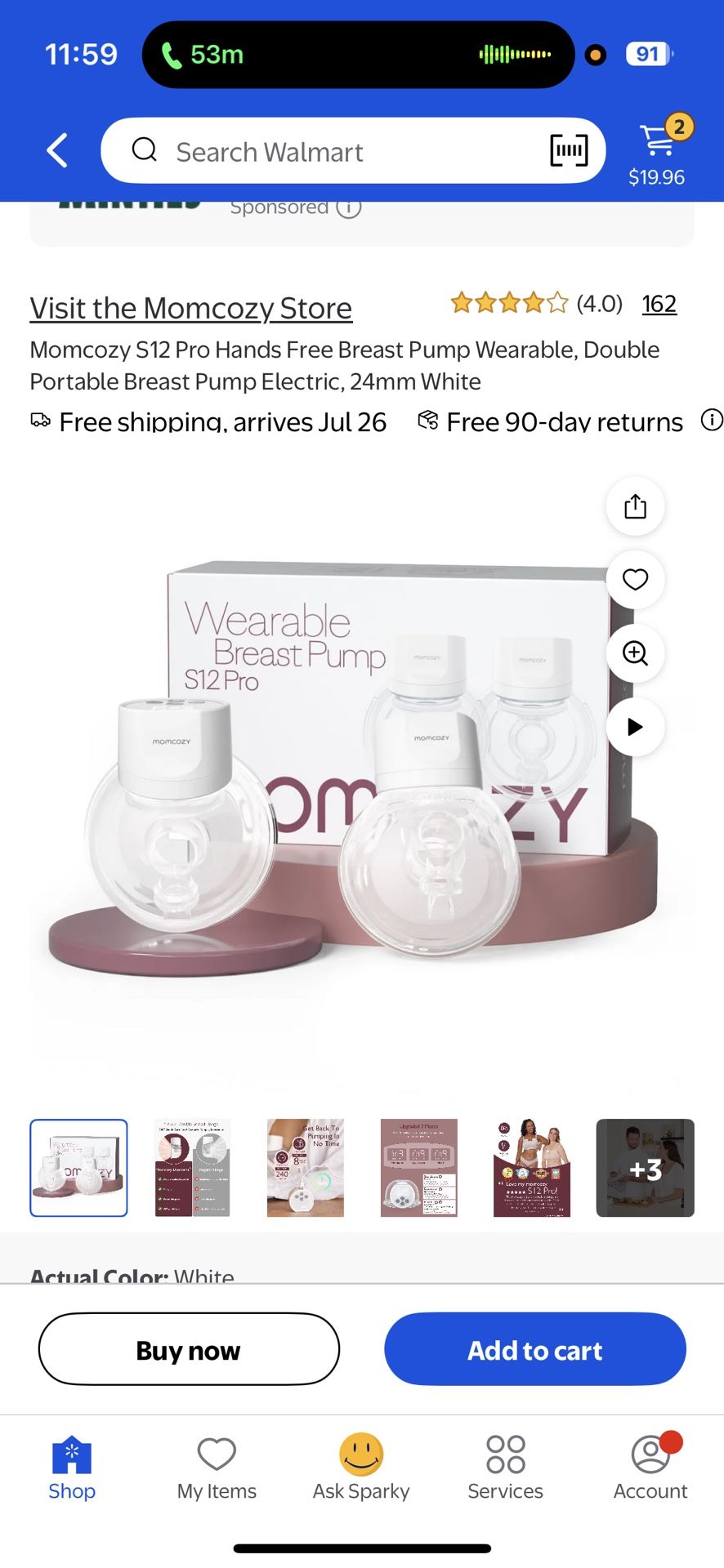Screen dimensions: 724x1568
Task: Buy the S12 Pro now
Action: 188,1349
